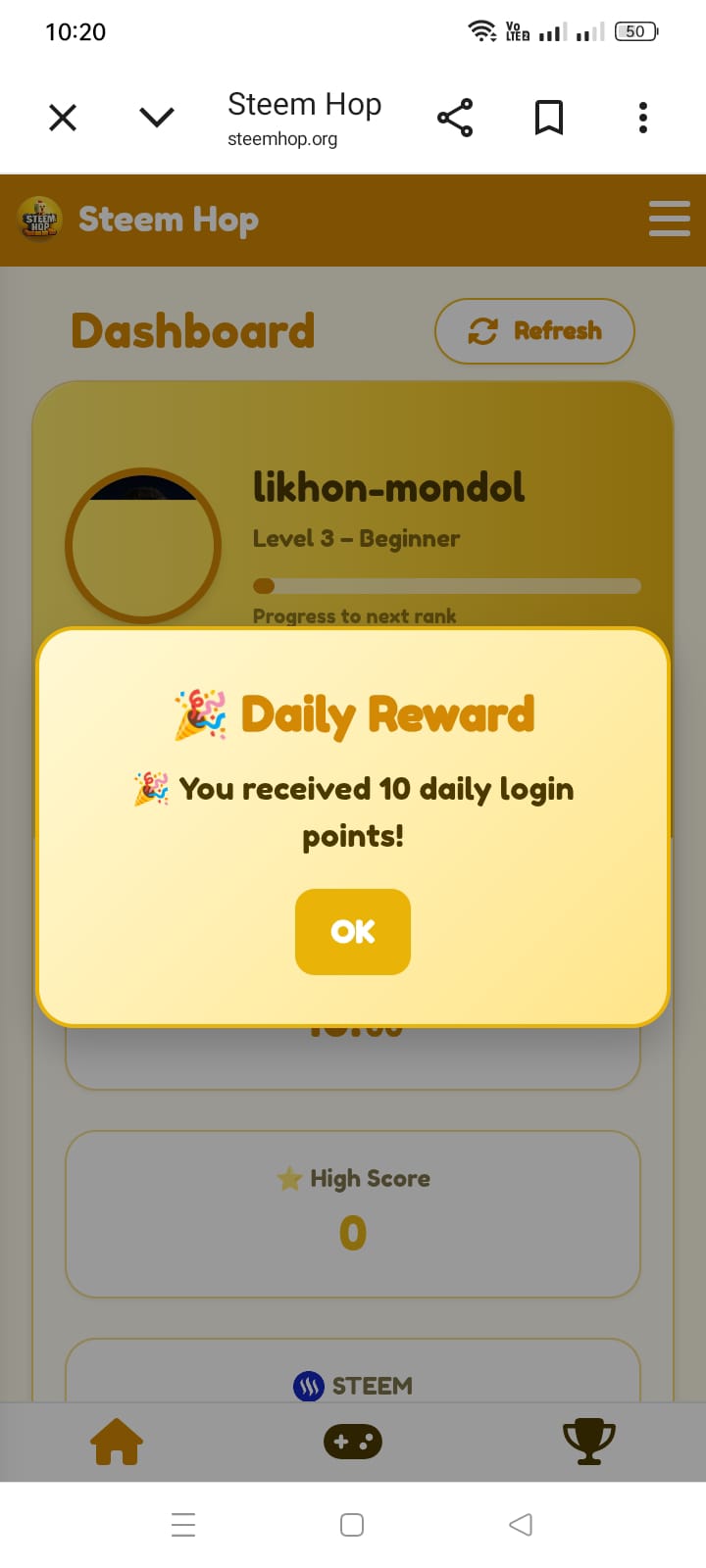Image resolution: width=706 pixels, height=1568 pixels.
Task: Bookmark the steemhop.org page
Action: (549, 118)
